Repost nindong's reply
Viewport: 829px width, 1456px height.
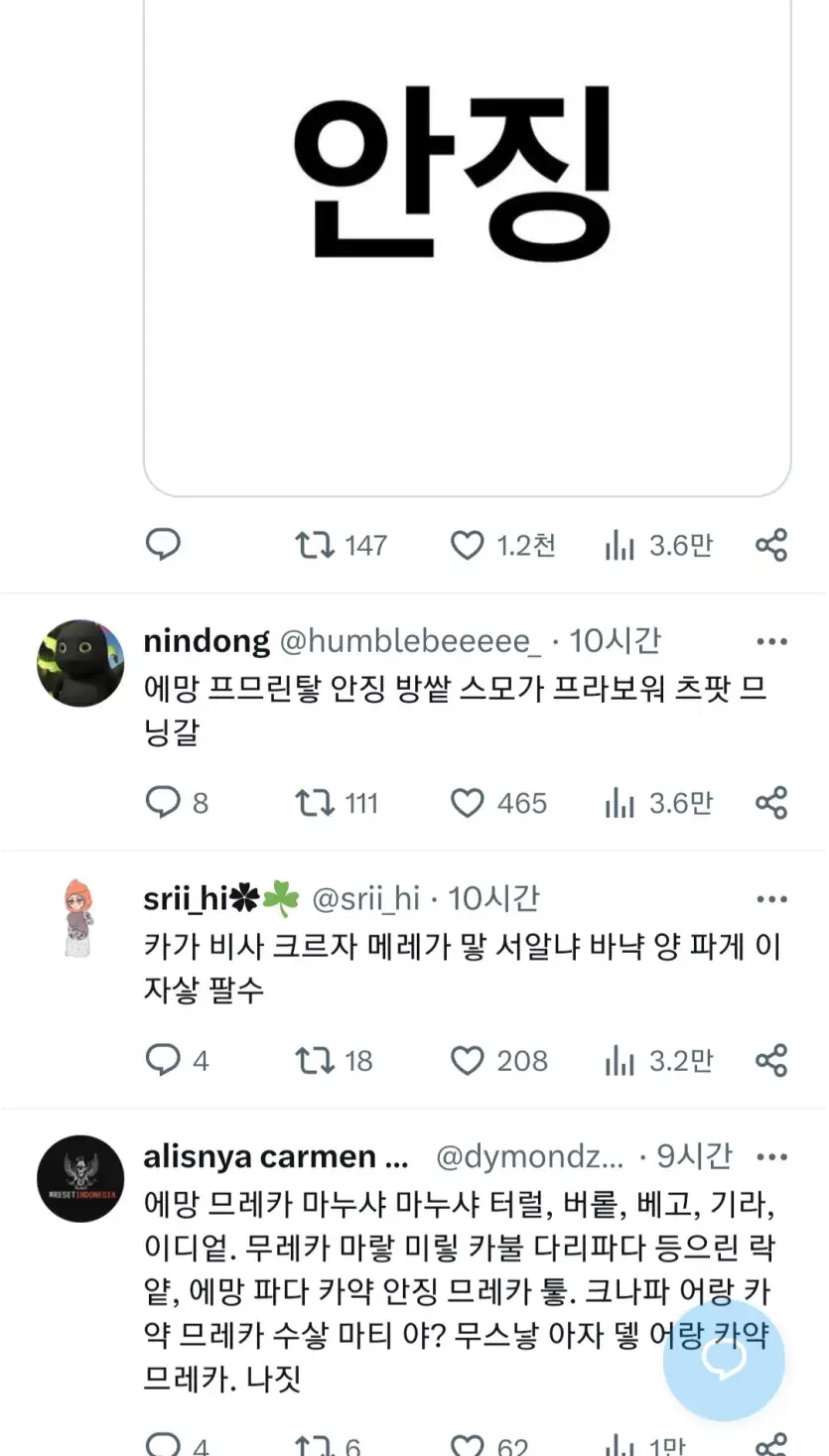315,803
